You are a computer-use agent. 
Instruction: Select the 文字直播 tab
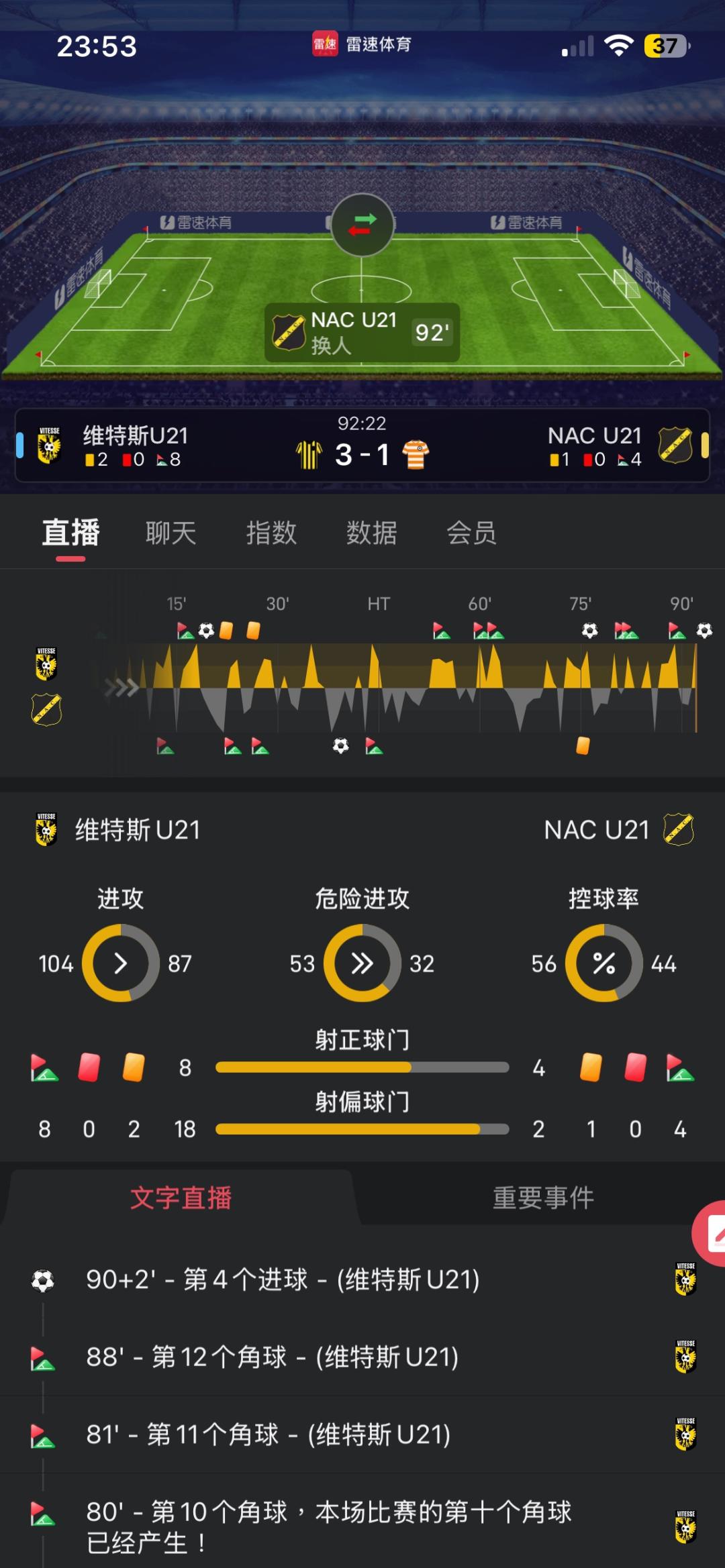point(181,1198)
